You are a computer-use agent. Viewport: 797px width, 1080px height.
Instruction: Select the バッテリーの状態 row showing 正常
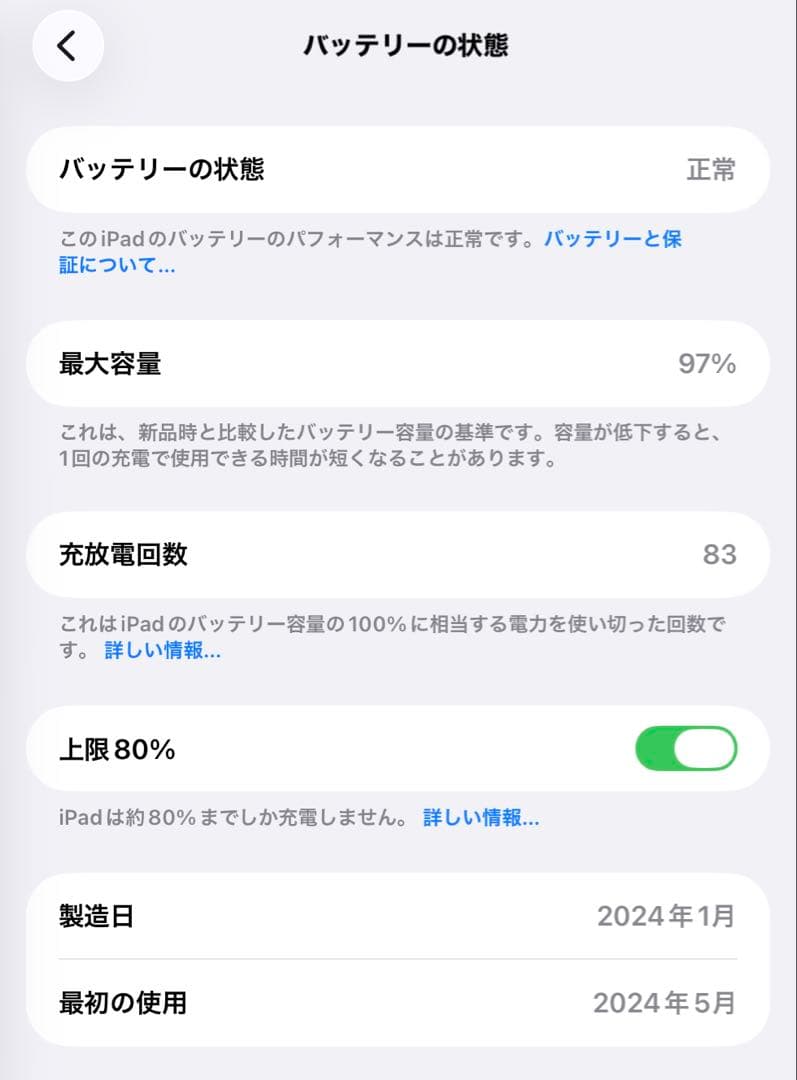[x=398, y=170]
